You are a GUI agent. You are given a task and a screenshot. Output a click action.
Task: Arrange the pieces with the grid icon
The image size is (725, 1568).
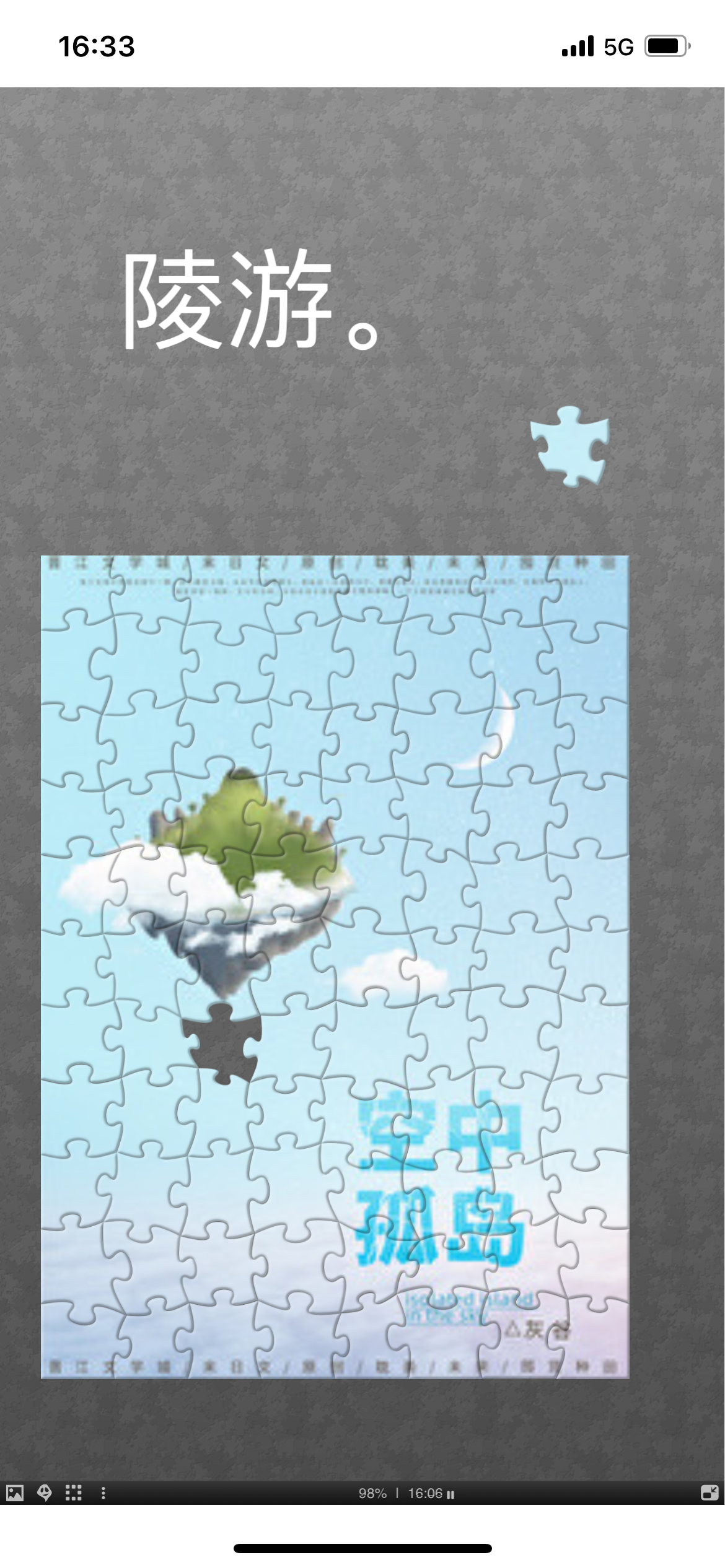[x=74, y=1493]
